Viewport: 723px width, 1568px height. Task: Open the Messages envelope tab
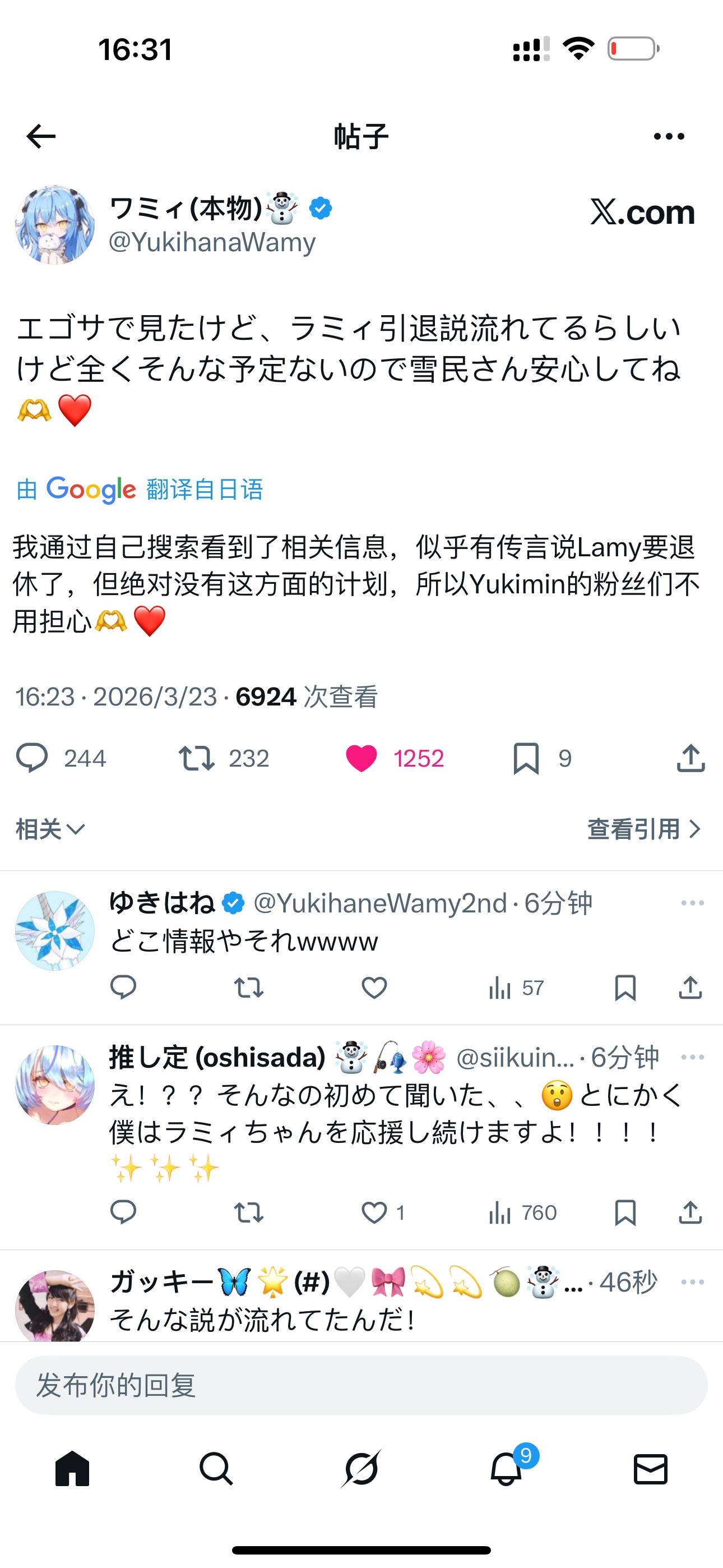[x=651, y=1469]
